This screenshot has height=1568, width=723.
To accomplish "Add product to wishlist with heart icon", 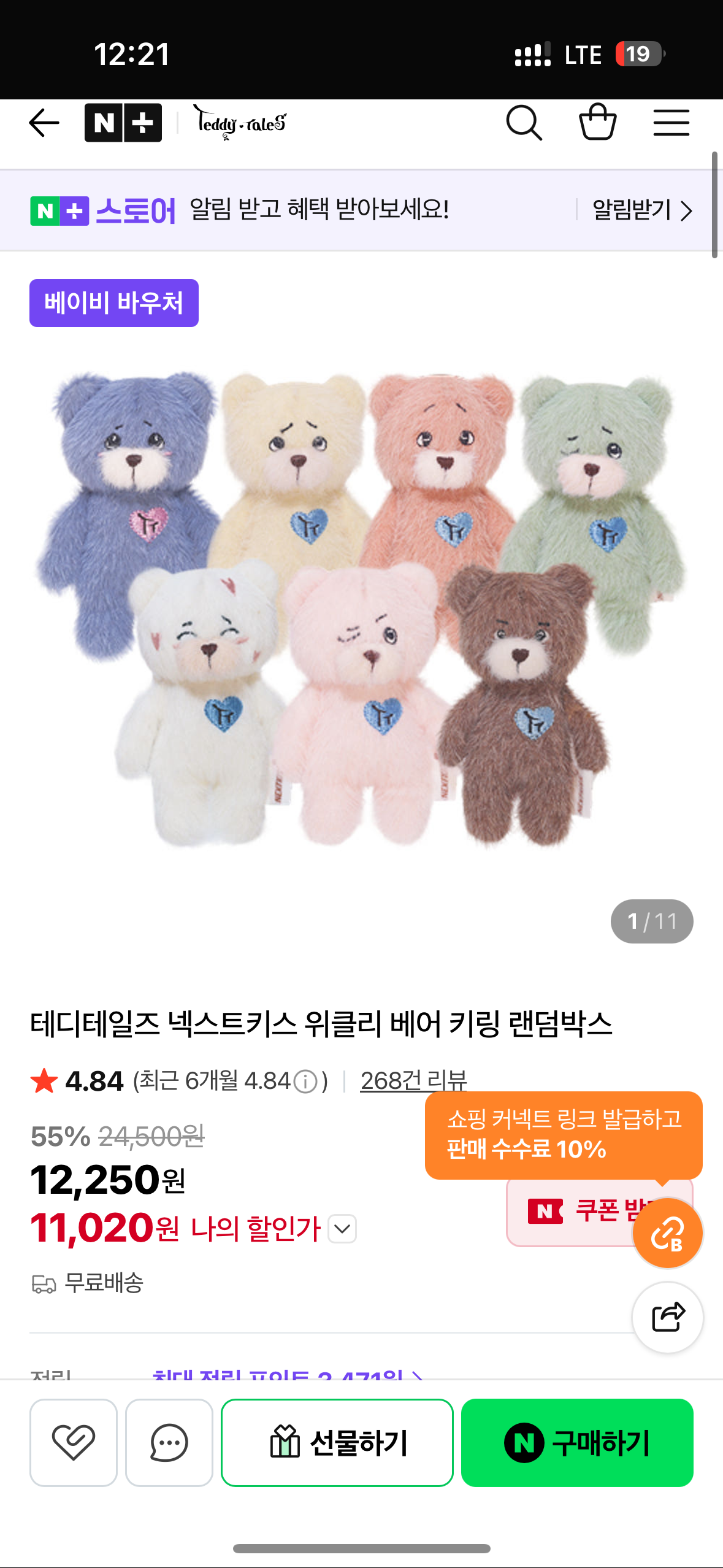I will 74,1442.
